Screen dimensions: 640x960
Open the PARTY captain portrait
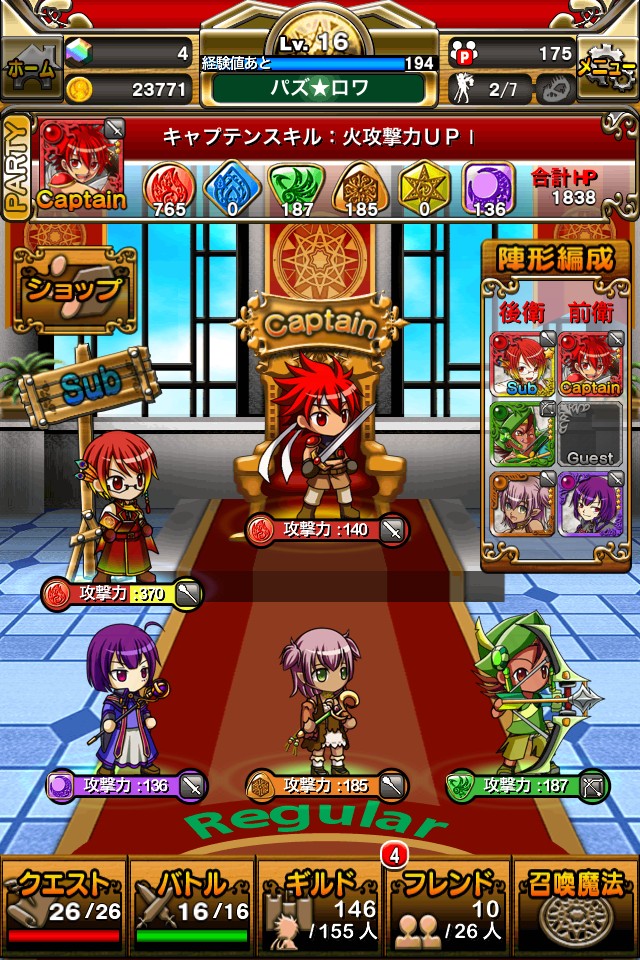tap(83, 167)
